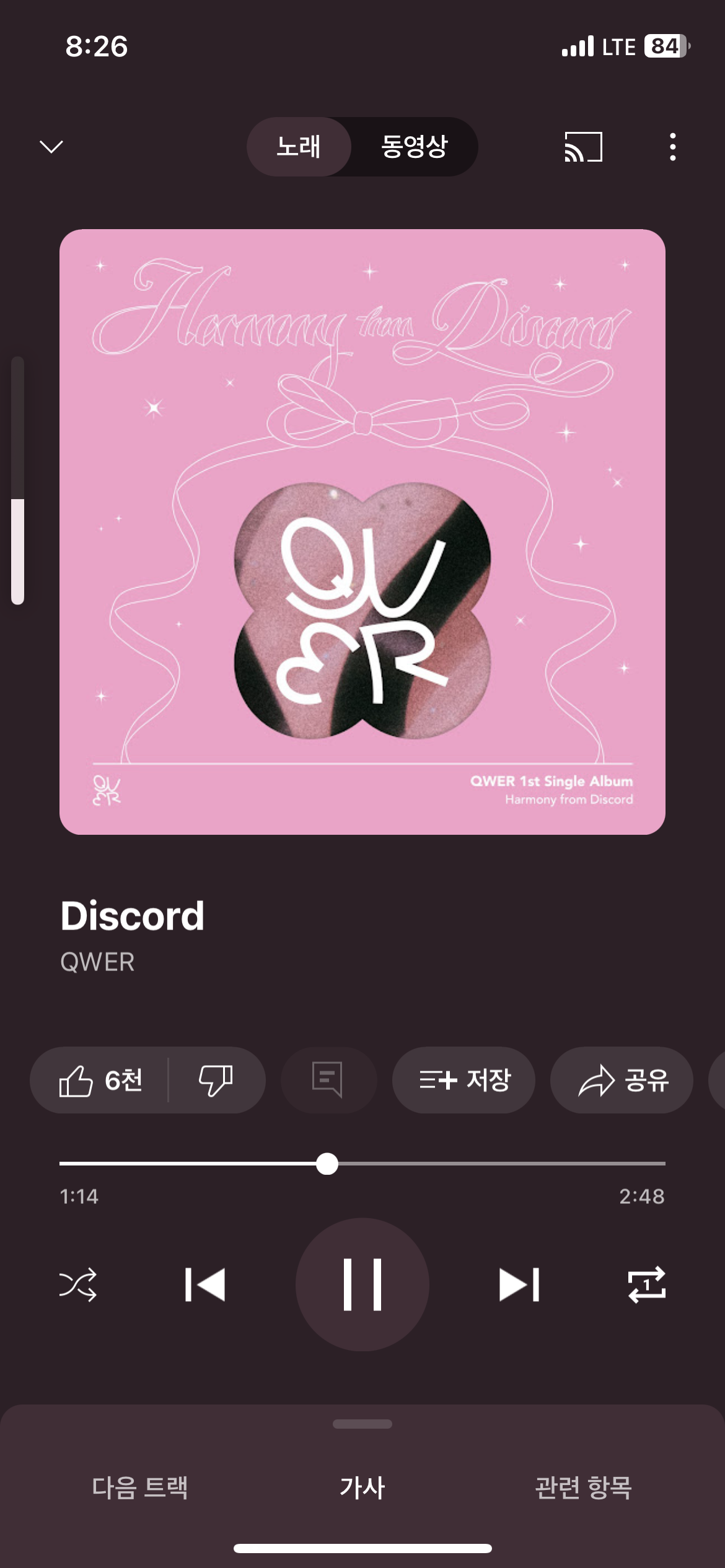Screen dimensions: 725x1568
Task: Open the comments icon
Action: [x=328, y=1080]
